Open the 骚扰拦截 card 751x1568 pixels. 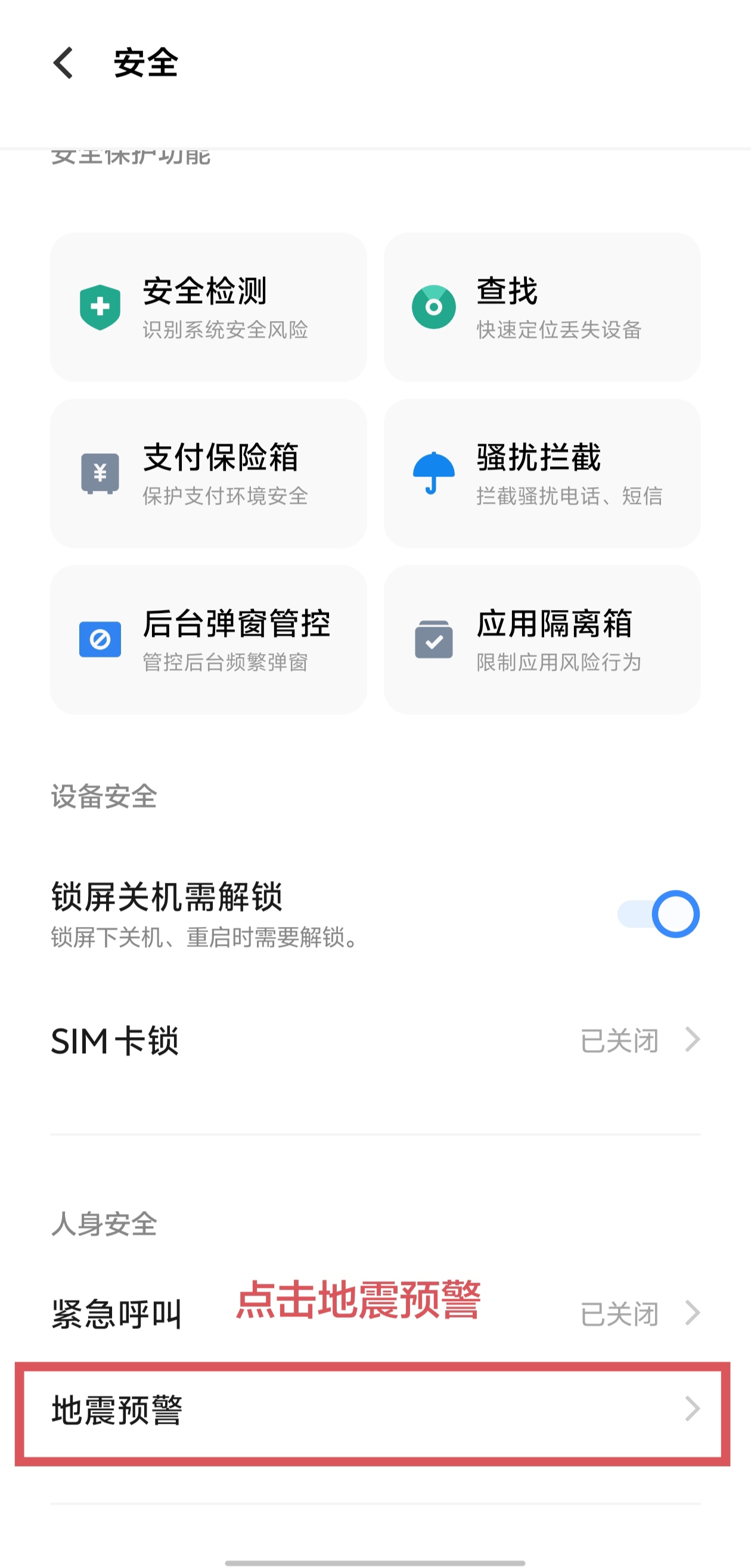click(x=542, y=473)
